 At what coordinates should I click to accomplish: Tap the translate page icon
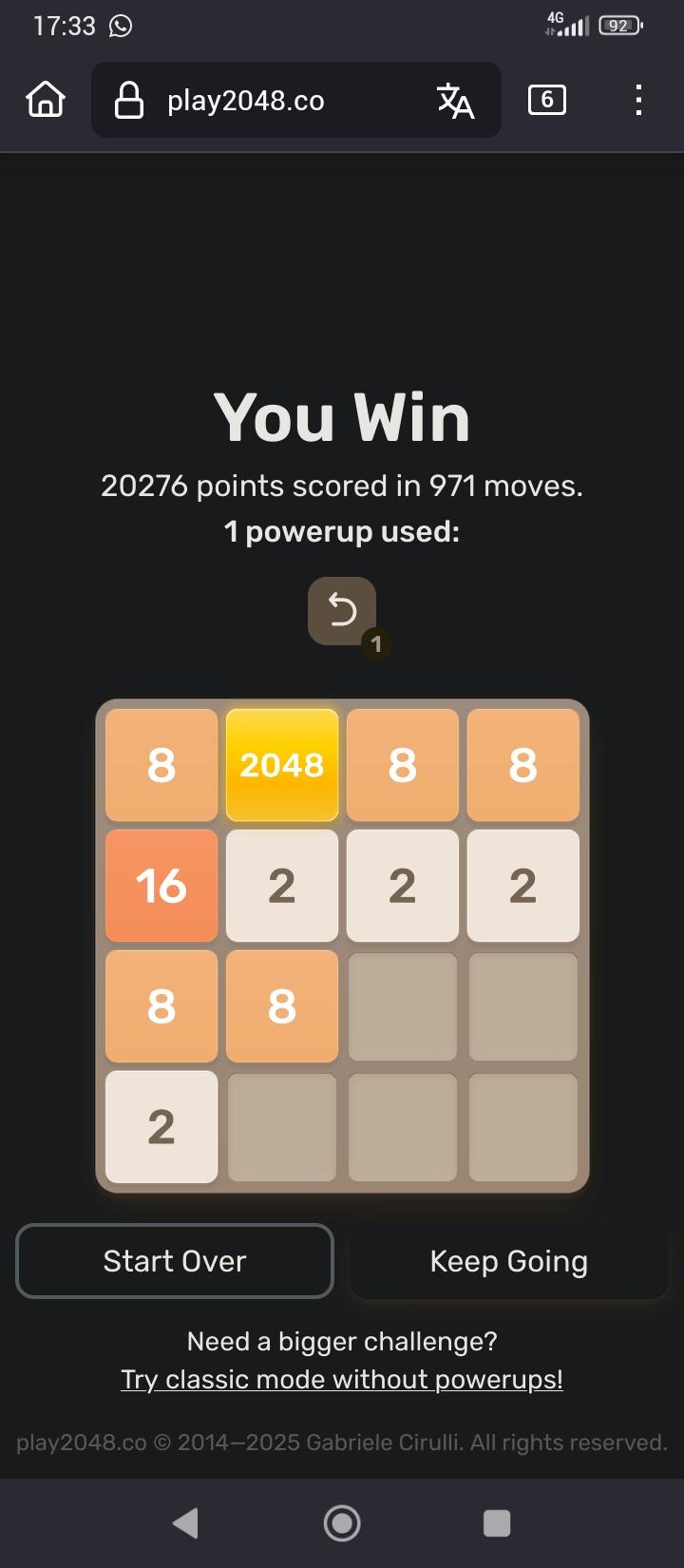[455, 100]
